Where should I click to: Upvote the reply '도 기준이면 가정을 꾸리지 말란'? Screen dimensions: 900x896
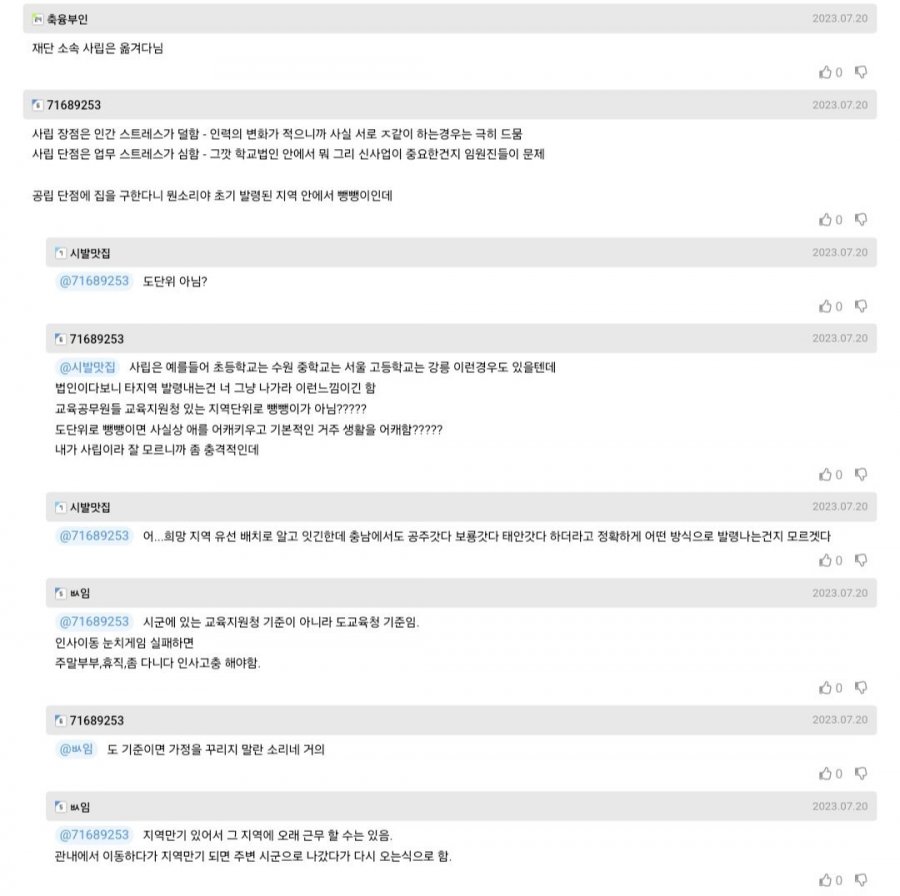coord(826,773)
